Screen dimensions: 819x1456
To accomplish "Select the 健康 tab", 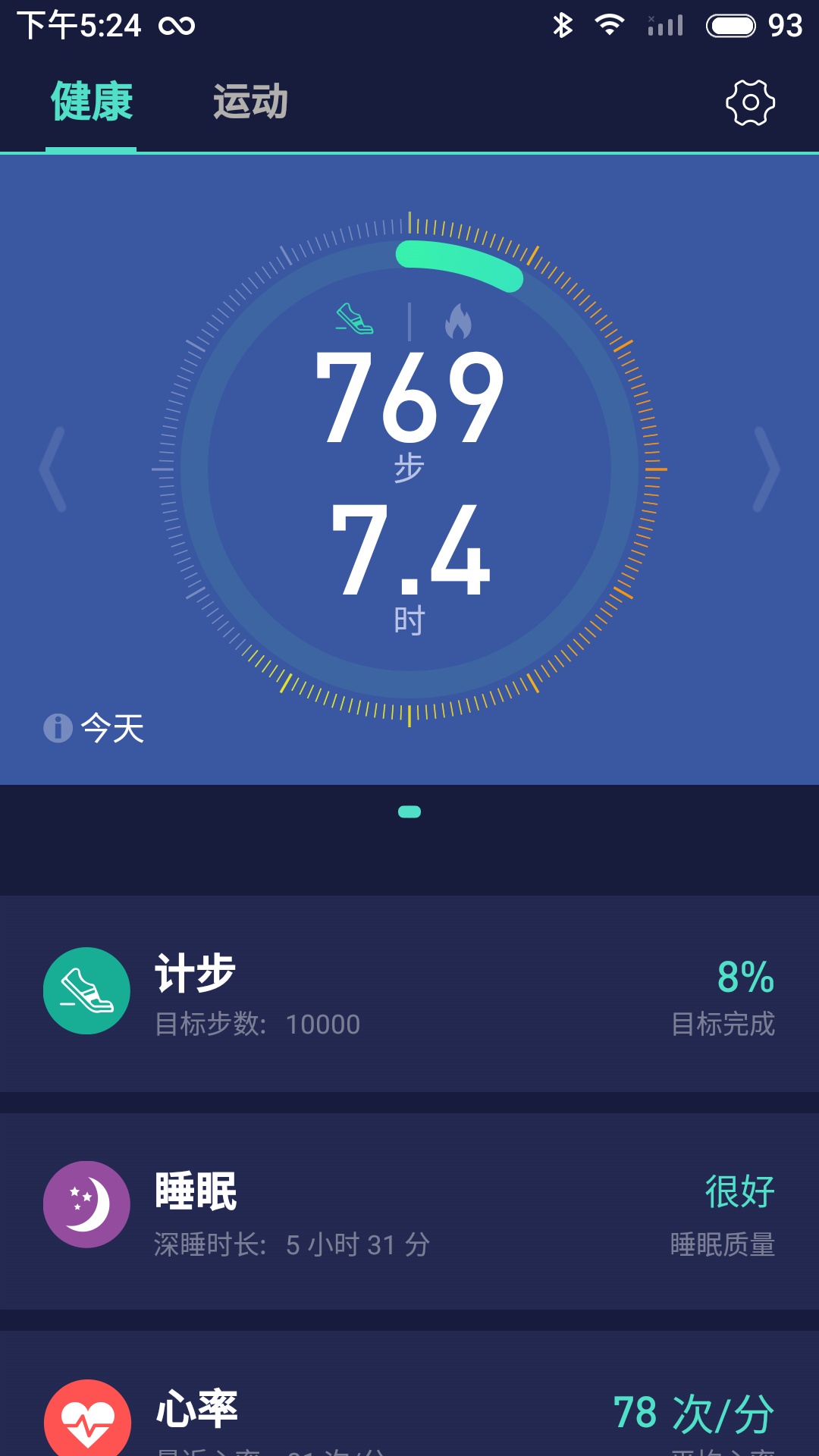I will coord(90,99).
